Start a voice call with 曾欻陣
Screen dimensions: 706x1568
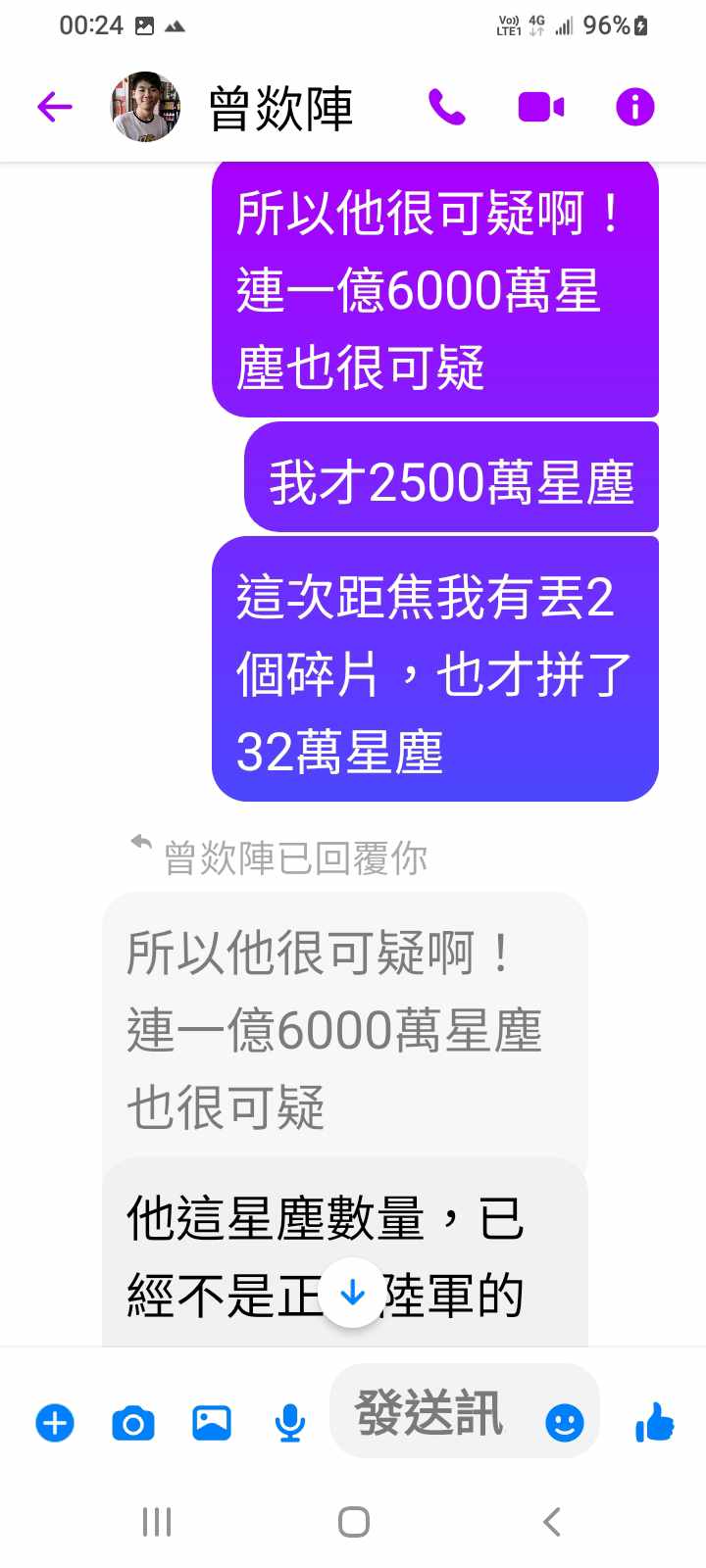tap(447, 107)
